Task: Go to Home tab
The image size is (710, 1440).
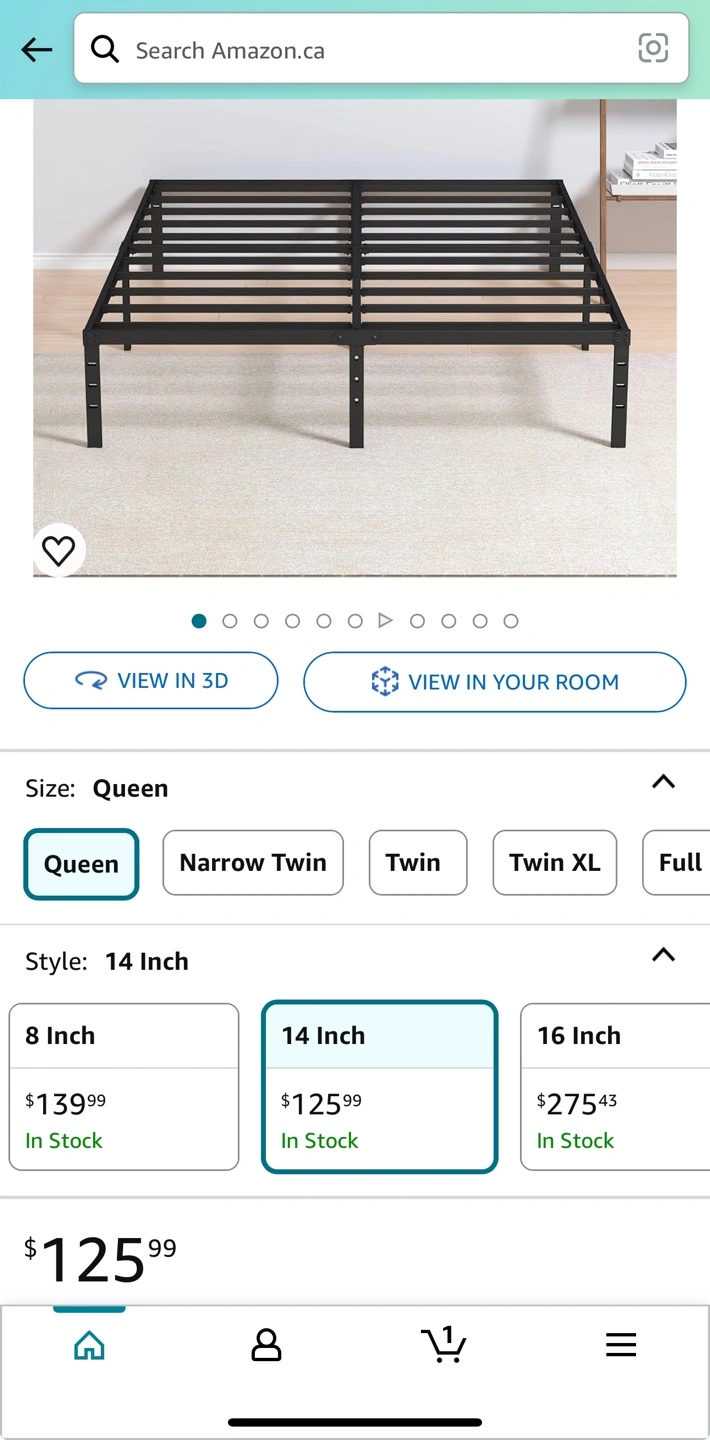Action: coord(89,1346)
